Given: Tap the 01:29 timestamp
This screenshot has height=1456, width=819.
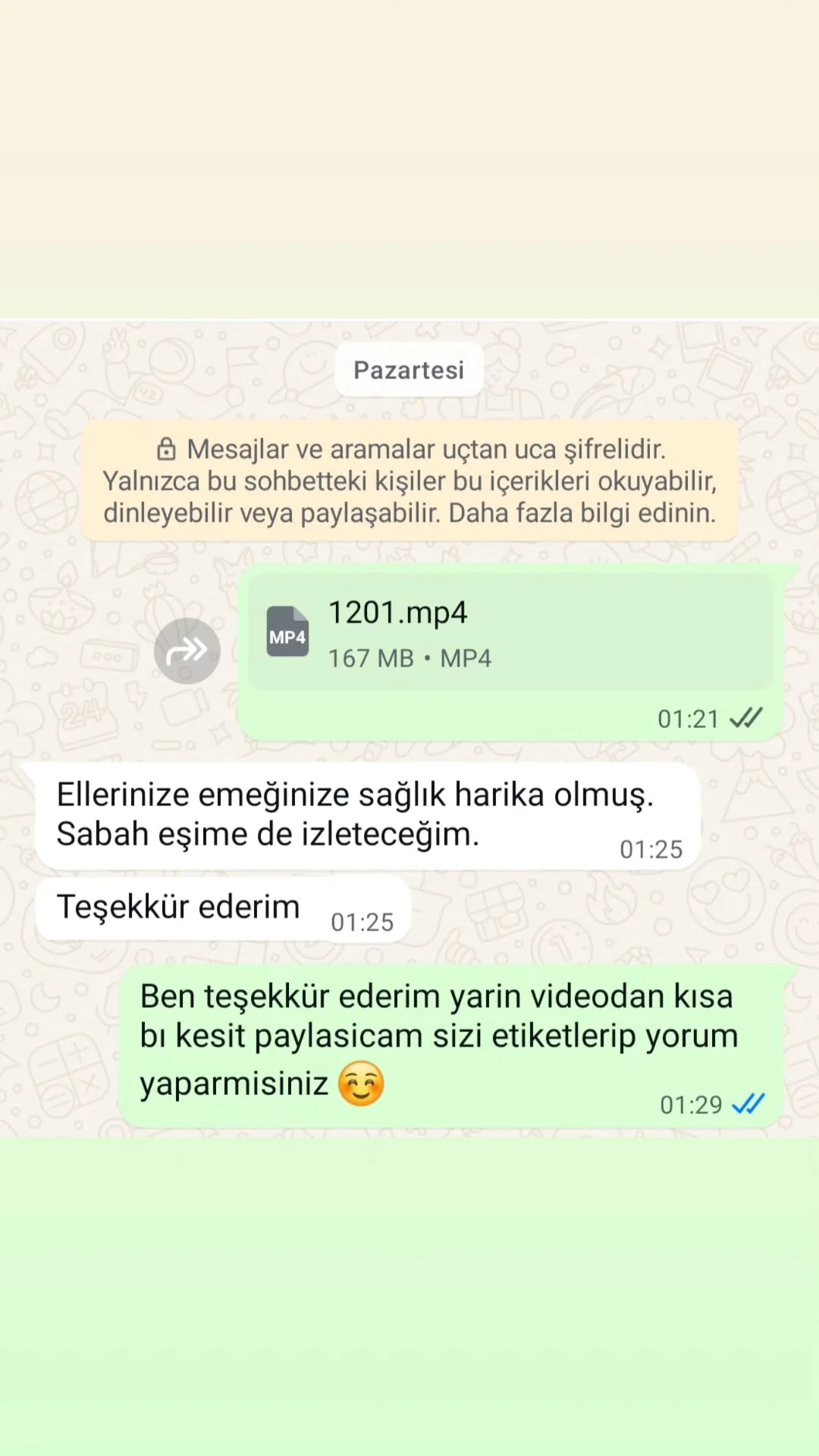Looking at the screenshot, I should click(x=692, y=1104).
